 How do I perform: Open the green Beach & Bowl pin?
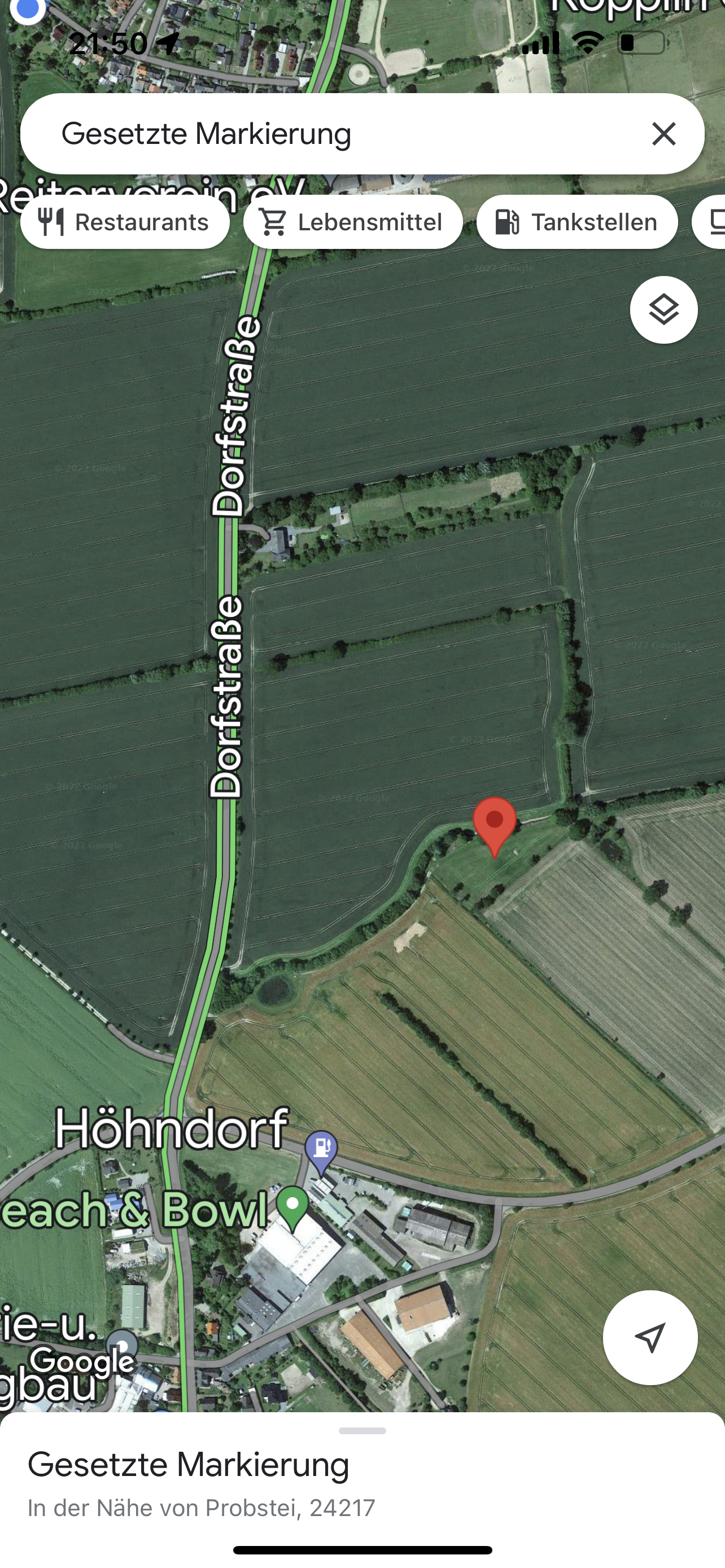(x=293, y=1206)
